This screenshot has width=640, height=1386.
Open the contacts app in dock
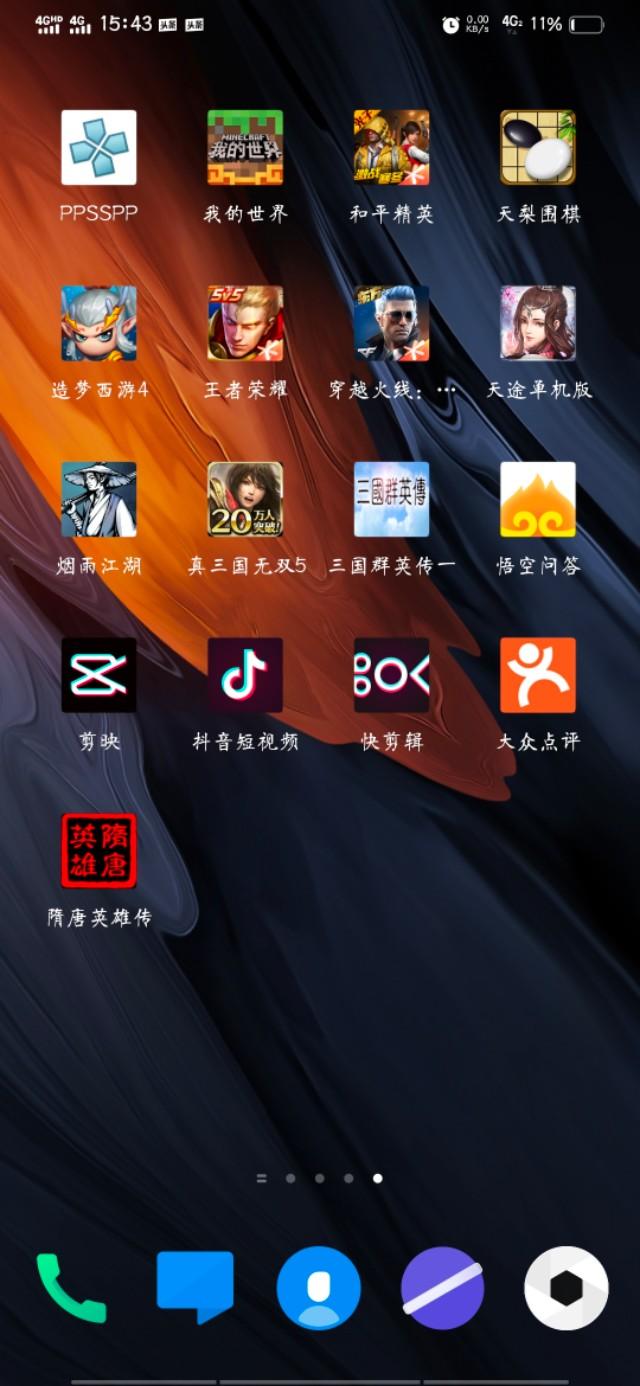[319, 1288]
